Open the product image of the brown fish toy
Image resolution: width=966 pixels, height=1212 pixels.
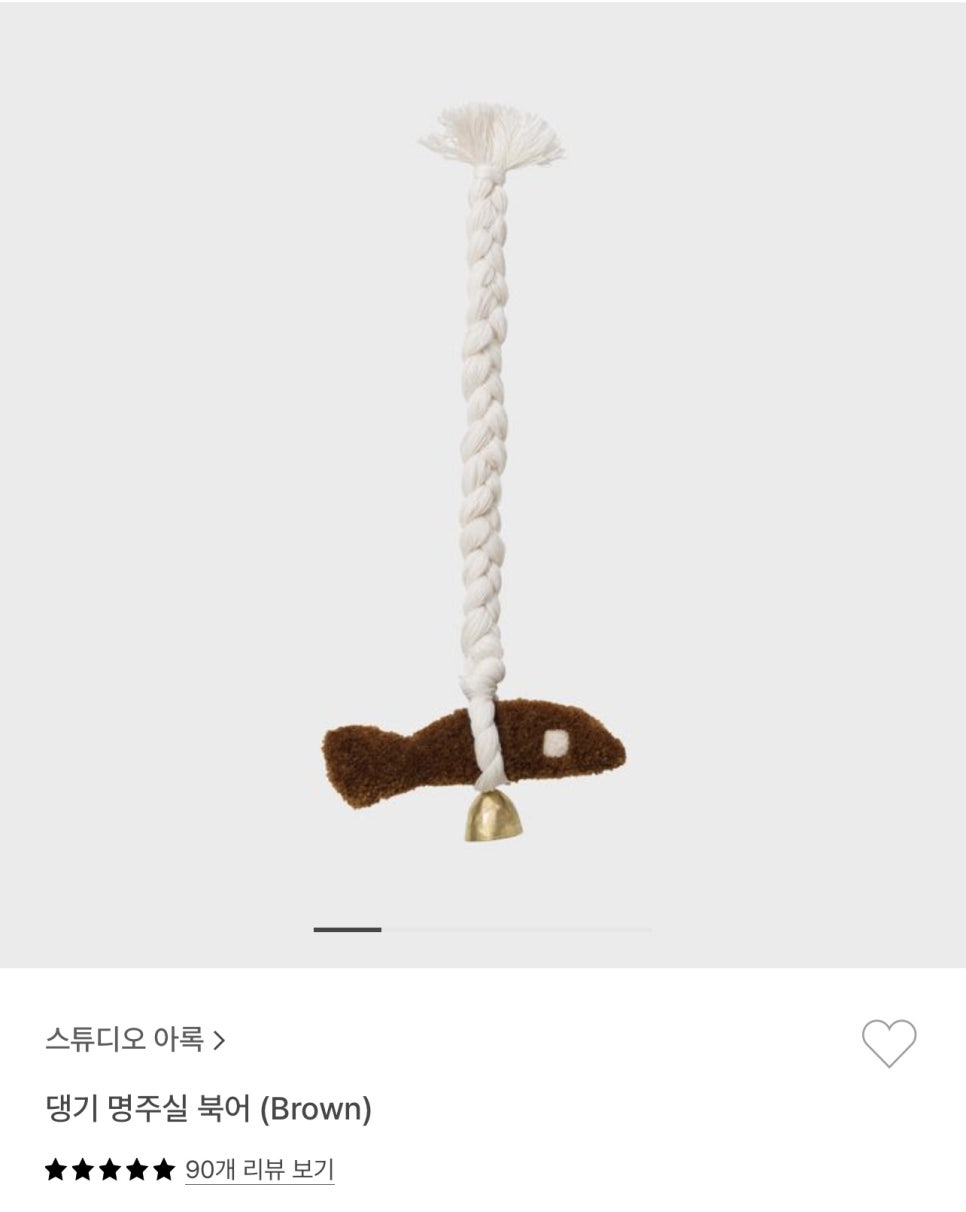482,480
